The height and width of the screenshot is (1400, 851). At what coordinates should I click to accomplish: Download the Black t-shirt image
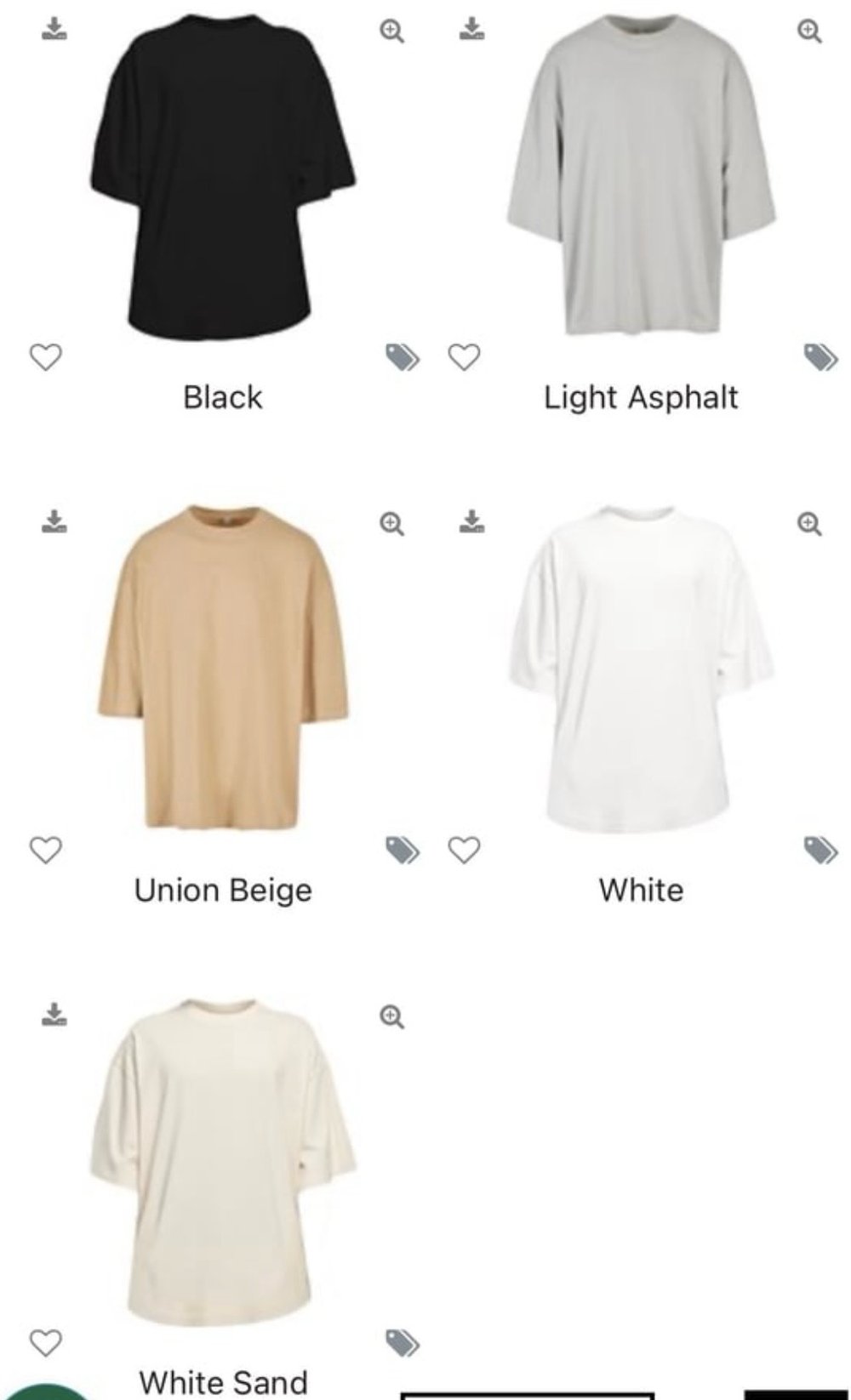click(x=54, y=30)
